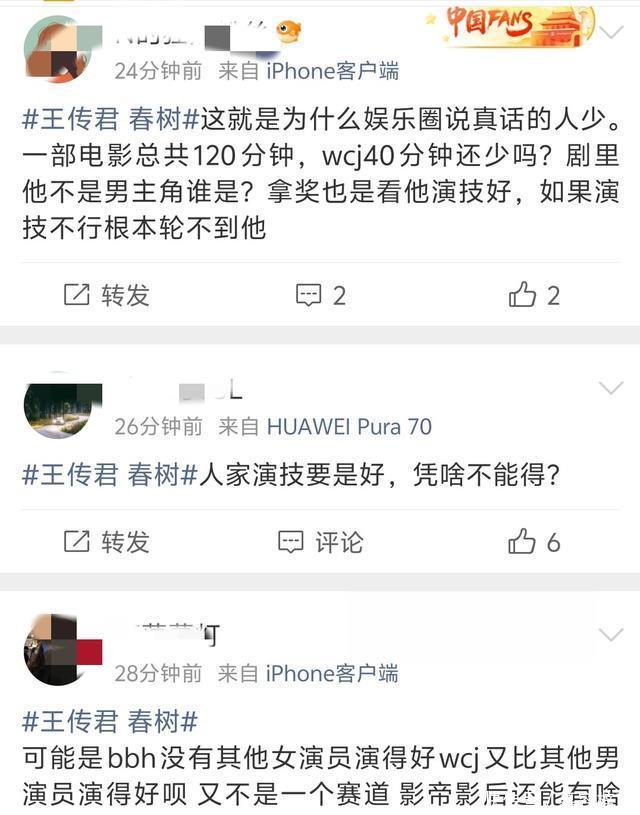Expand options chevron on the bbh post
The image size is (640, 815).
click(610, 634)
